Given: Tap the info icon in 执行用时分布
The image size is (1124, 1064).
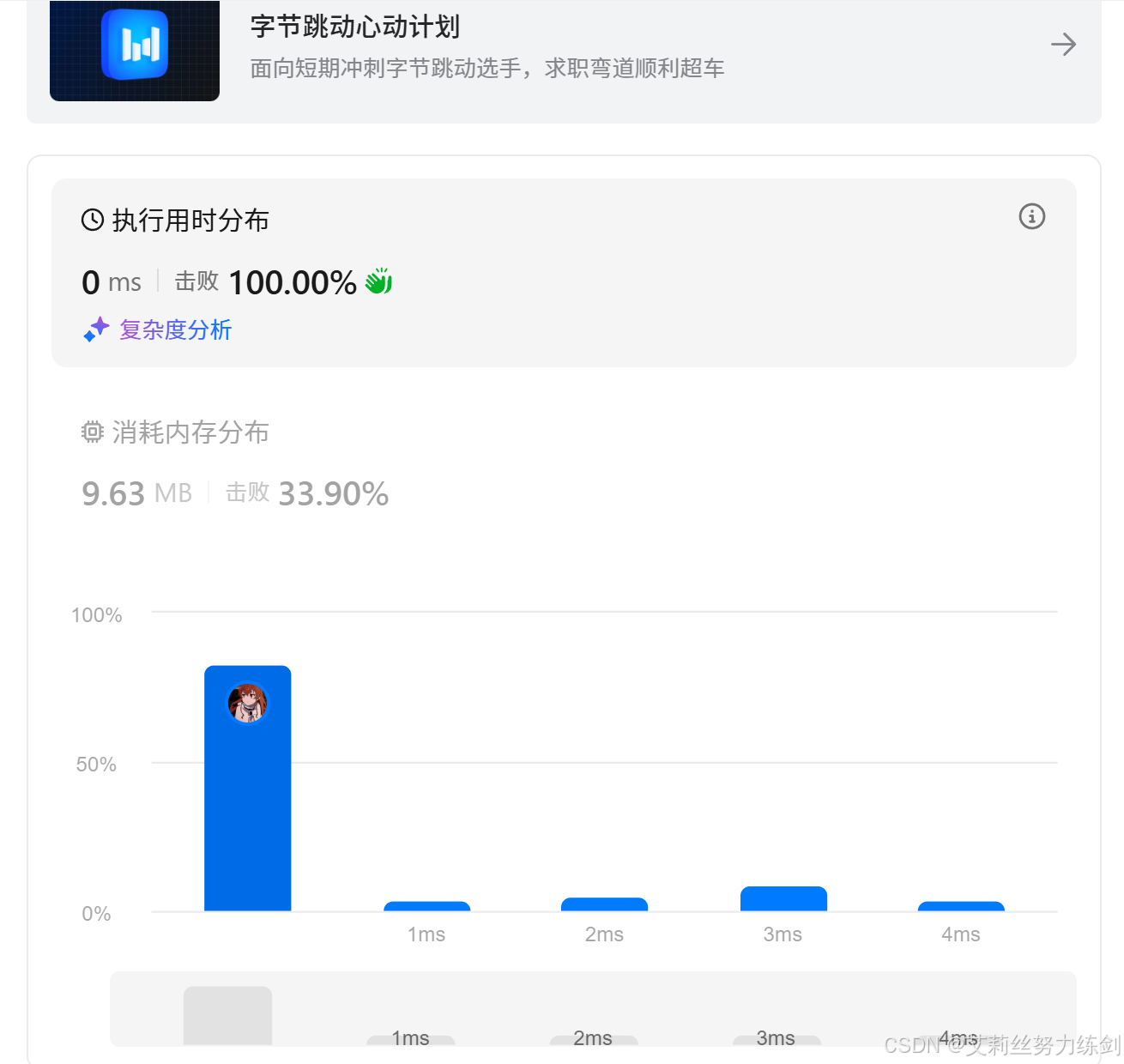Looking at the screenshot, I should [x=1031, y=216].
